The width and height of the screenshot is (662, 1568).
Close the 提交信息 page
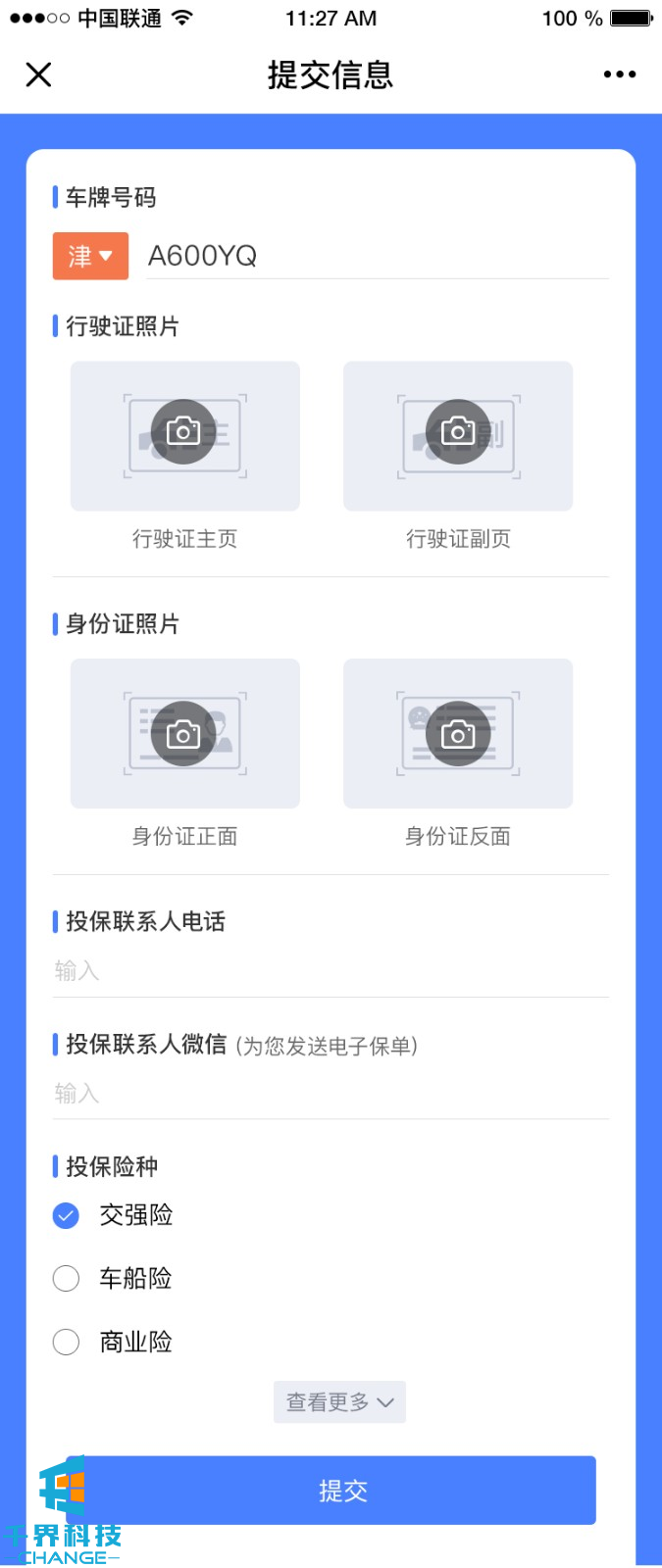[38, 74]
